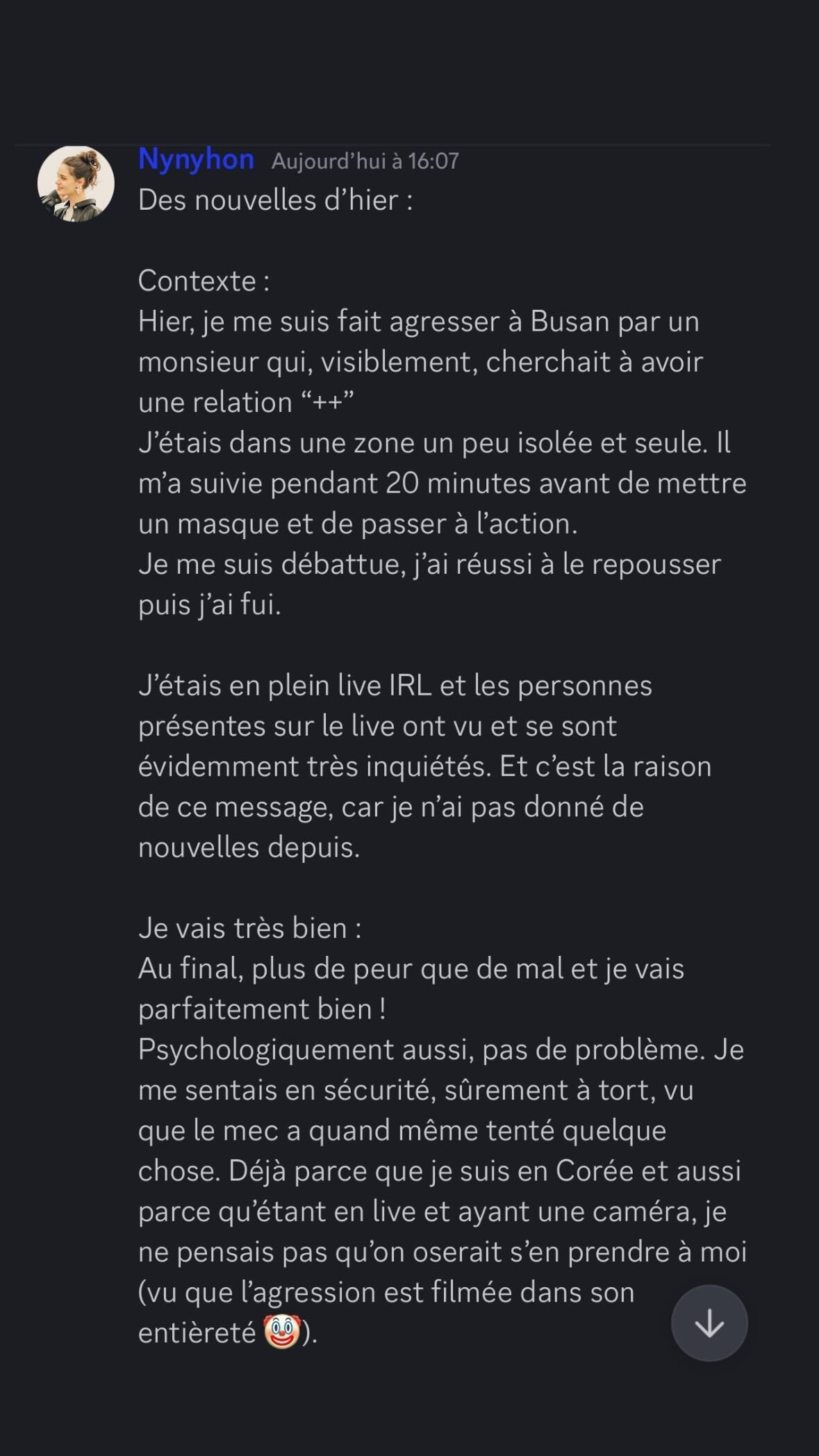
Task: Tap the username Nynyhon
Action: pyautogui.click(x=196, y=159)
